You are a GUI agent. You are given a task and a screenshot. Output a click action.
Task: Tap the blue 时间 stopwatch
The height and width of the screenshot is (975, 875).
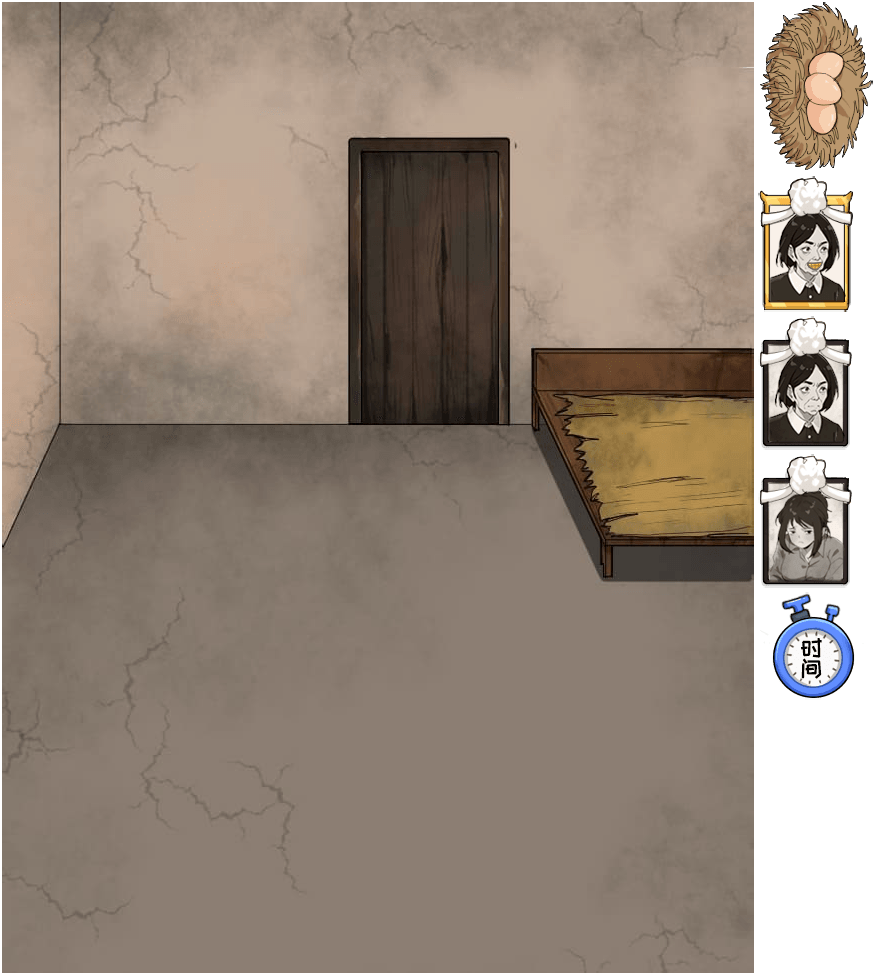(x=812, y=656)
